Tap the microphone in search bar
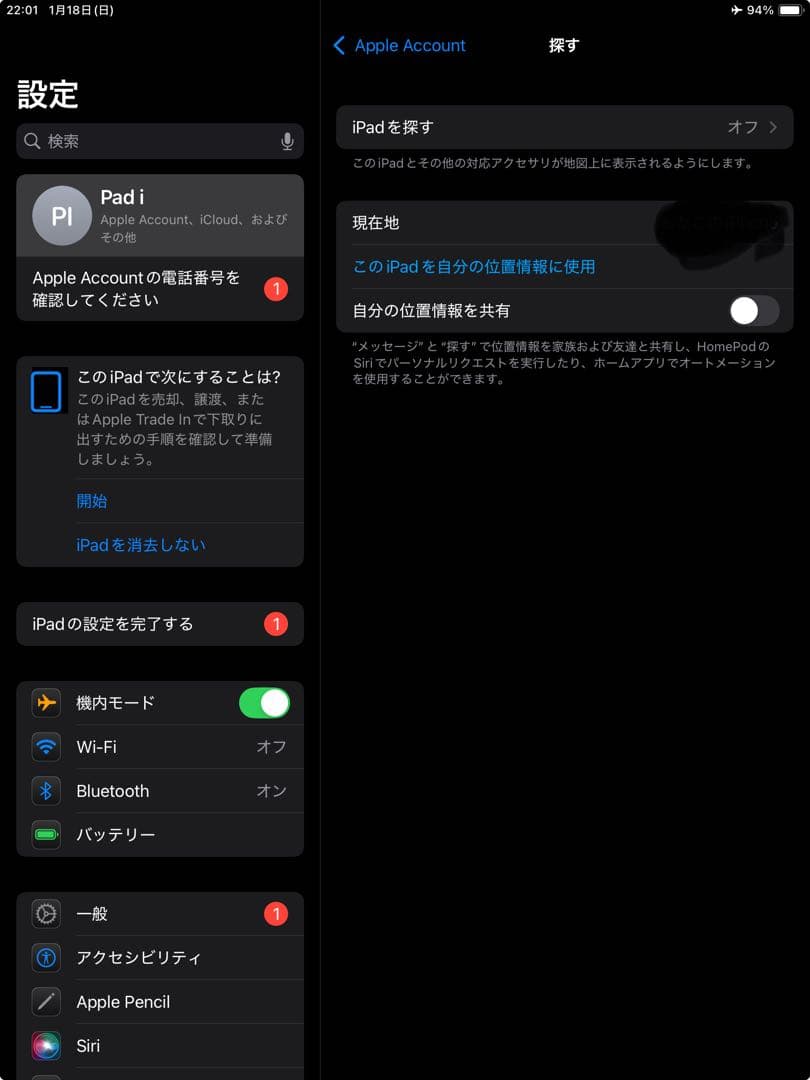Screen dimensions: 810x1080 coord(287,141)
